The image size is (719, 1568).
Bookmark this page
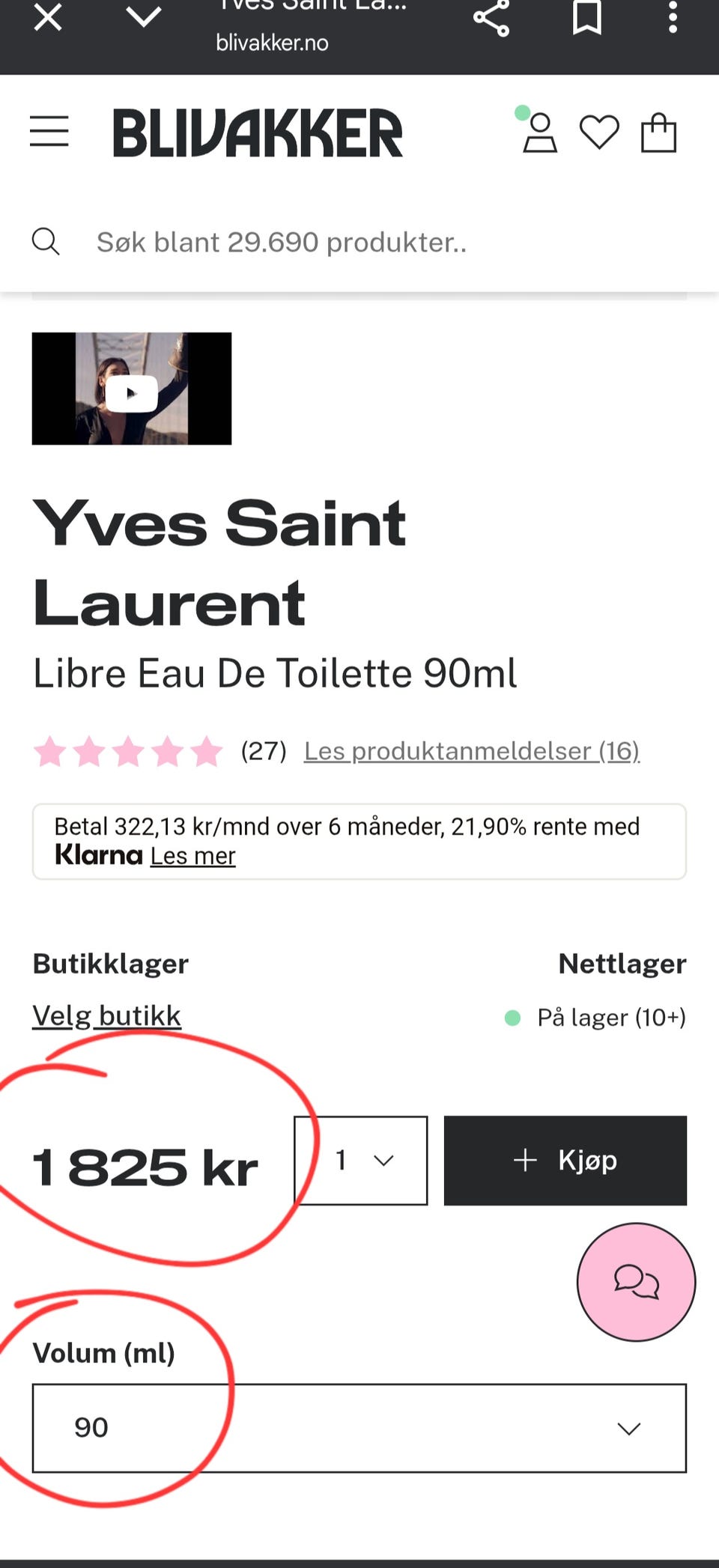[x=586, y=19]
